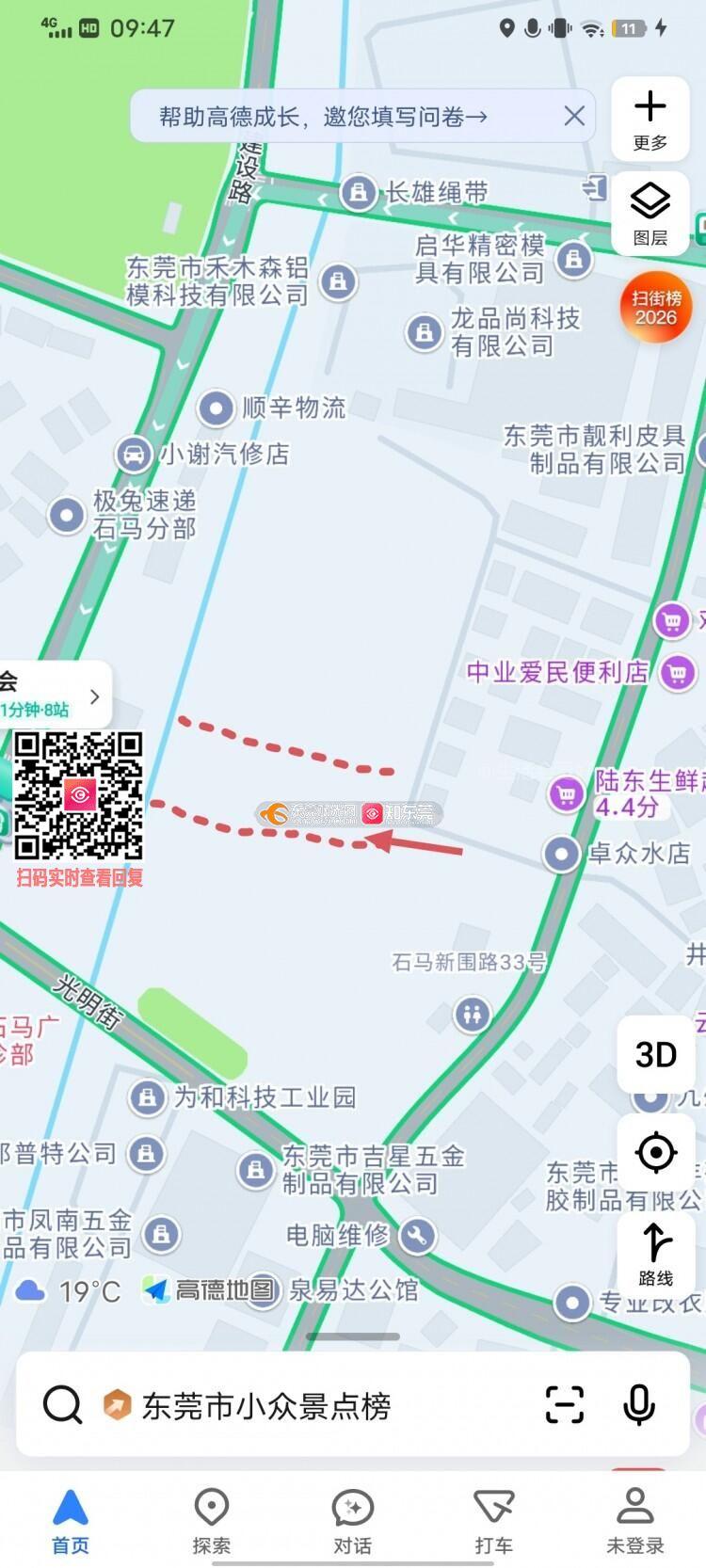This screenshot has height=1568, width=706.
Task: View weather details for 19°C
Action: [69, 1290]
